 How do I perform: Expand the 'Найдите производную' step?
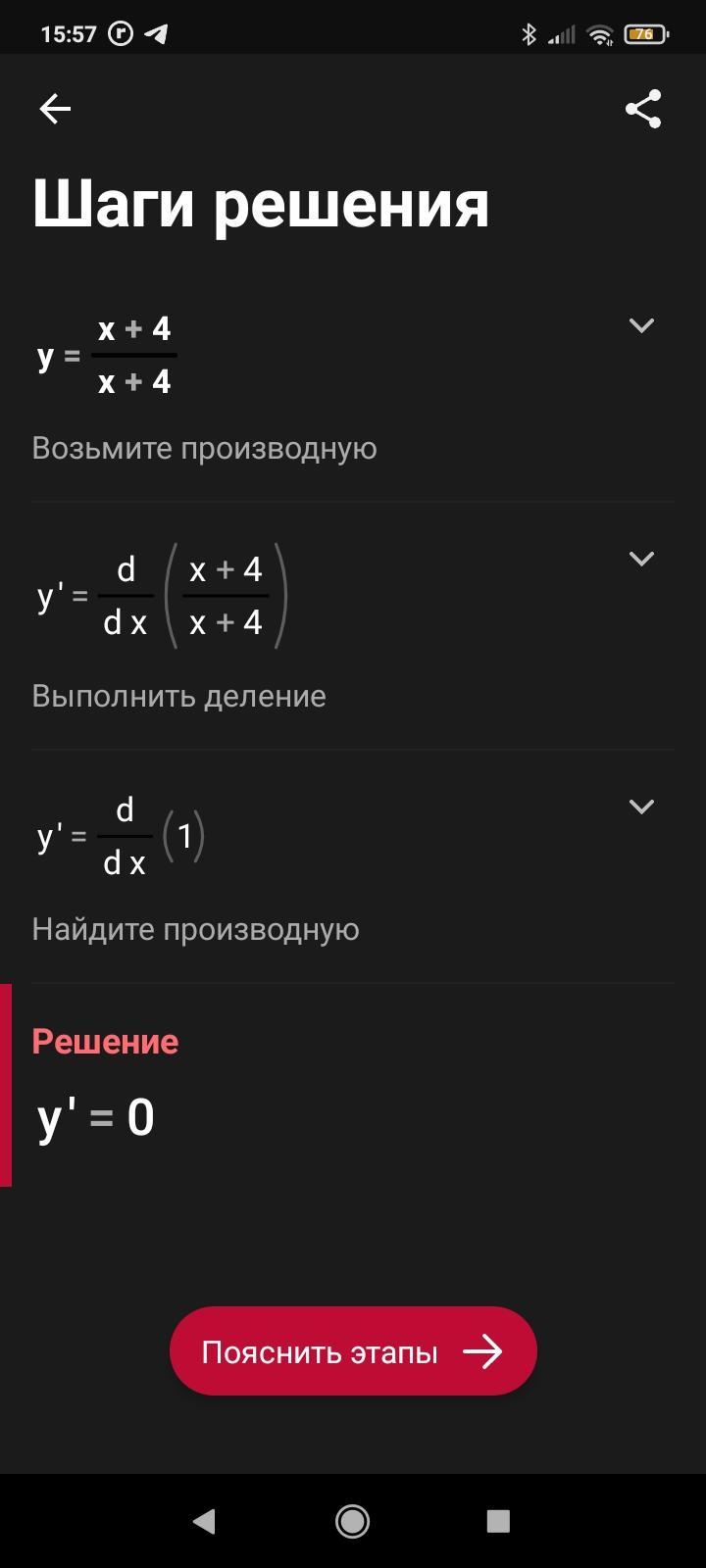coord(641,807)
